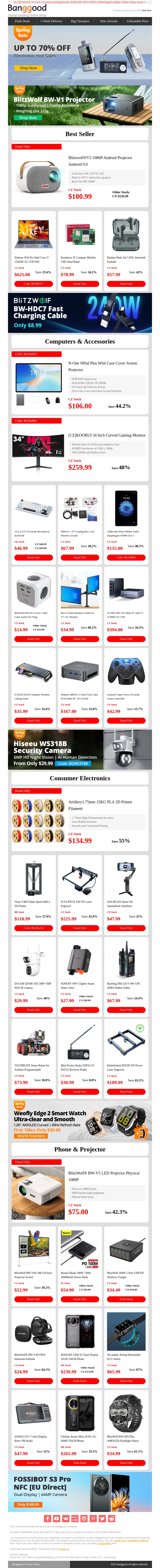Open the Hiseeu WS318B Security Camera banner
This screenshot has height=1568, width=160.
(80, 748)
